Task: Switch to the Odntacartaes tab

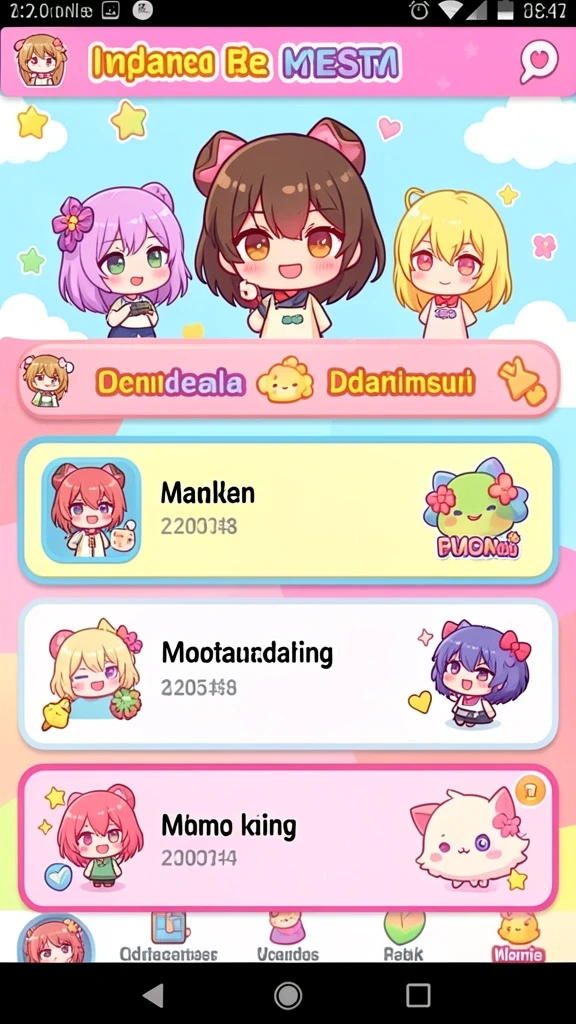Action: [x=168, y=938]
